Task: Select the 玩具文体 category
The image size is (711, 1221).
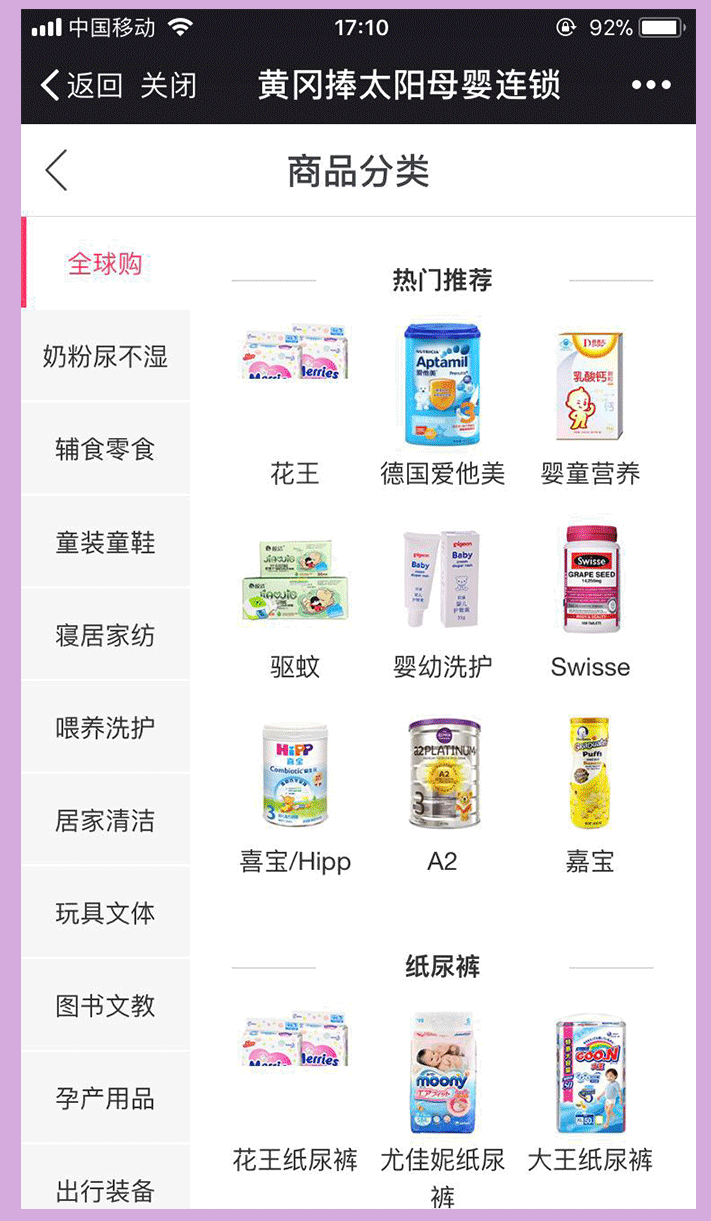Action: (105, 913)
